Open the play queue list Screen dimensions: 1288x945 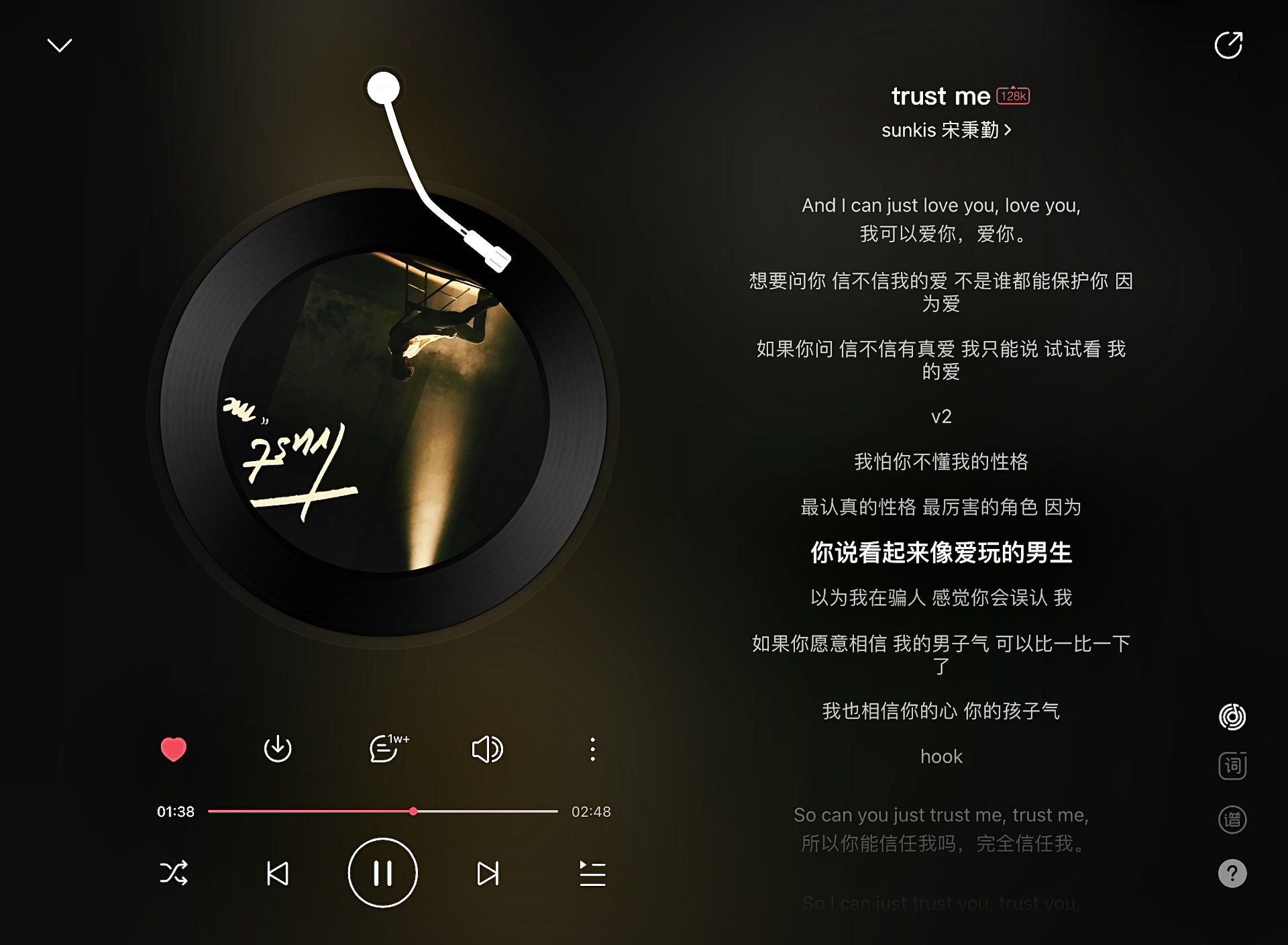click(x=592, y=873)
